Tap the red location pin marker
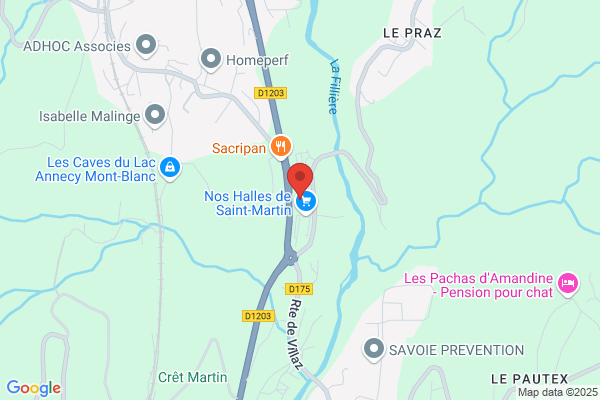The image size is (600, 400). [x=300, y=179]
